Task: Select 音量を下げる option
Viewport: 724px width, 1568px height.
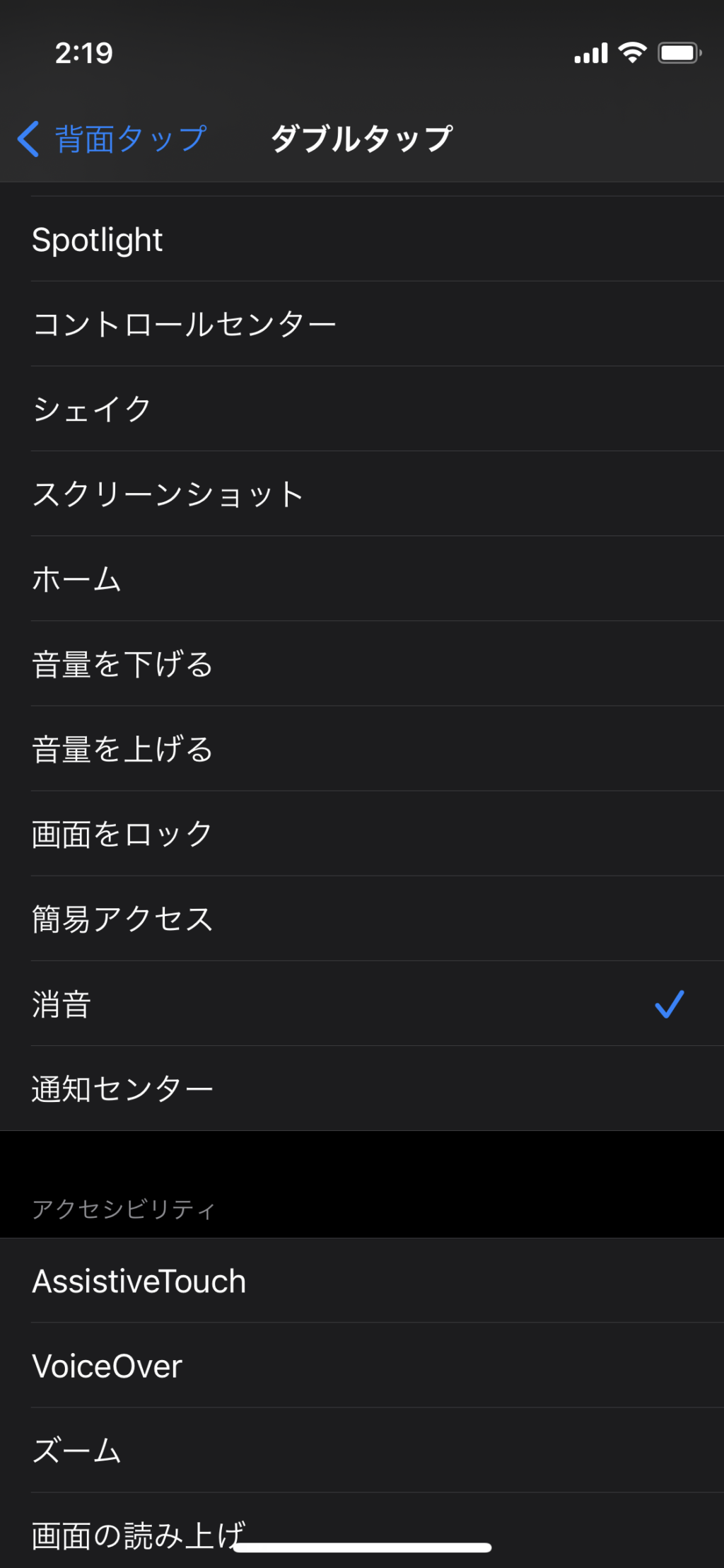Action: [362, 663]
